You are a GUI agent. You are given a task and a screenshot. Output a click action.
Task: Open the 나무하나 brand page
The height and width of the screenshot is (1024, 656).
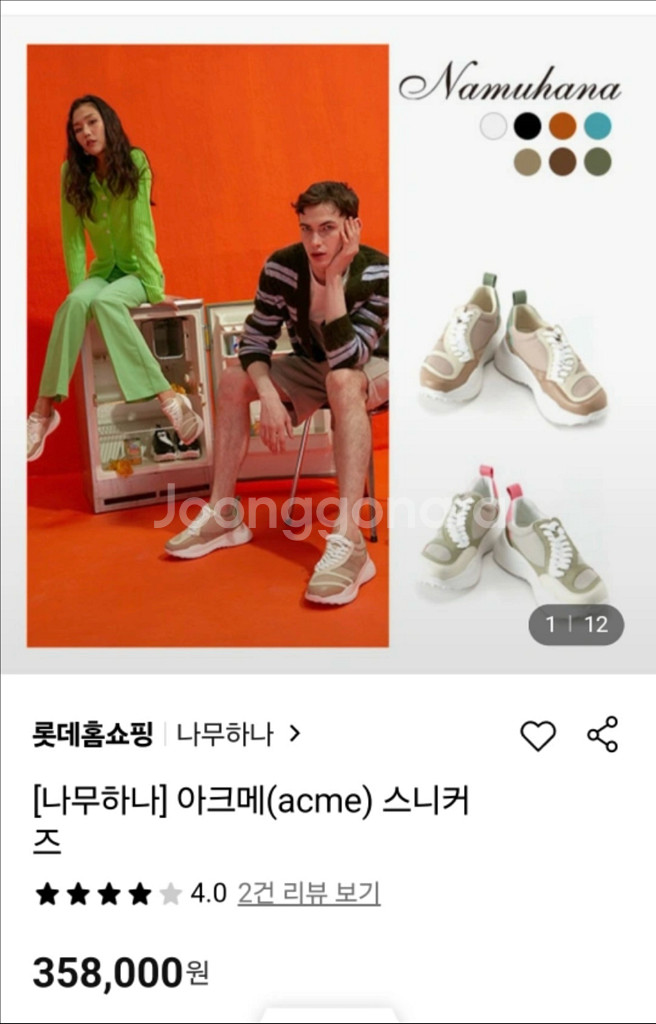coord(237,735)
